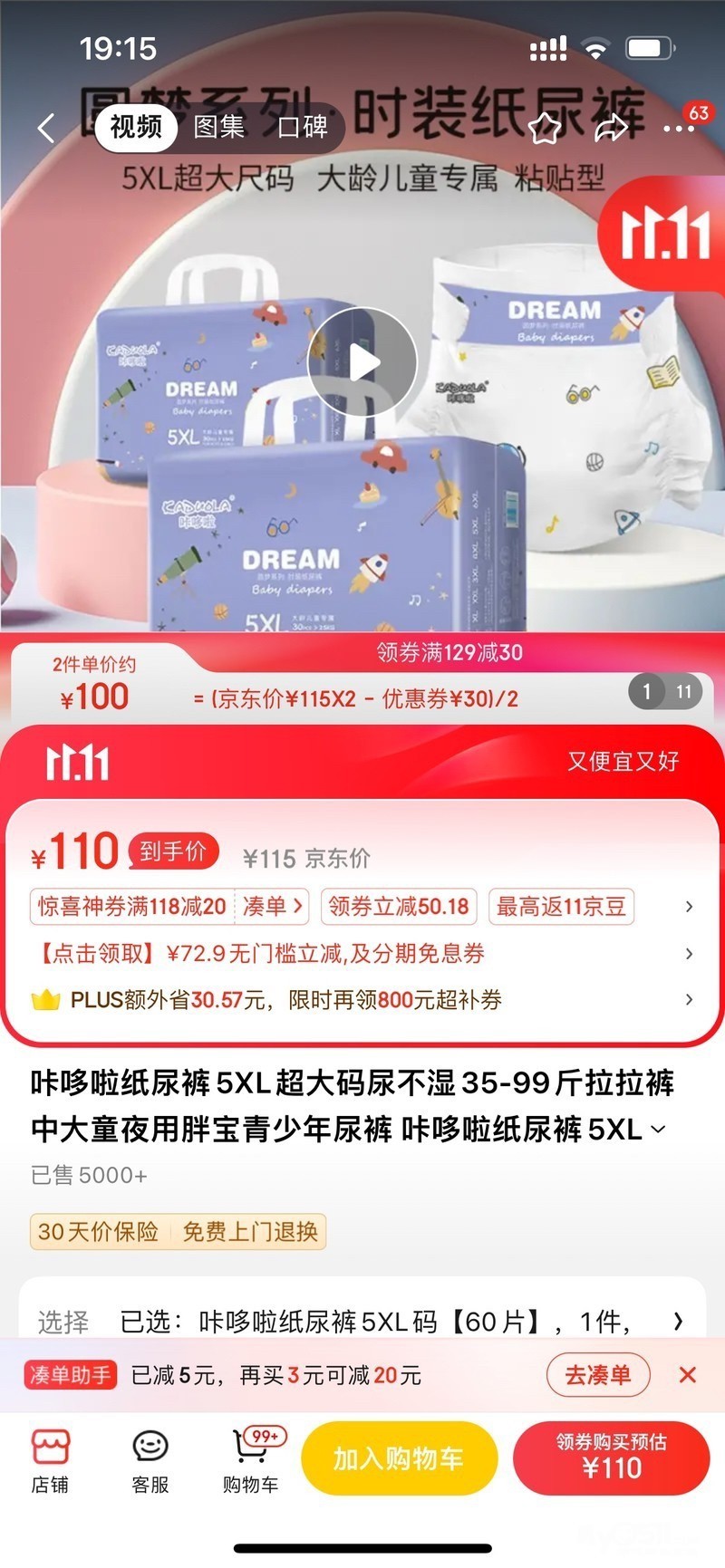This screenshot has height=1568, width=725.
Task: Open the 店铺 store page
Action: click(50, 1460)
